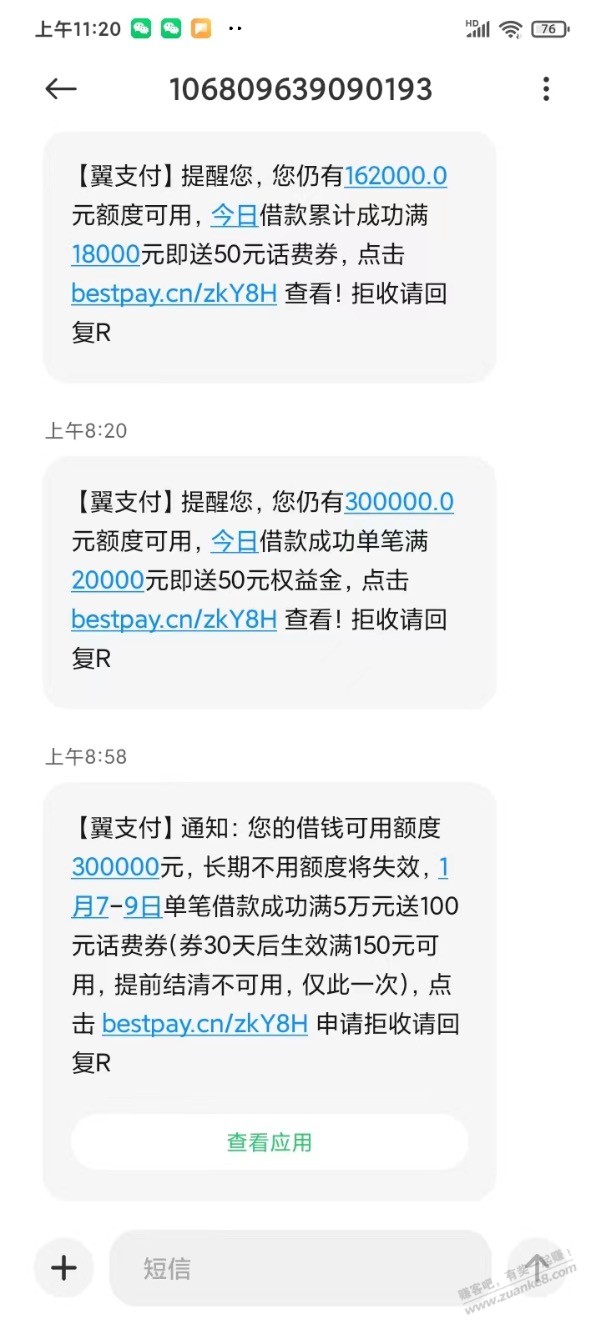Image resolution: width=601 pixels, height=1334 pixels.
Task: Tap the 300000.0 amount link
Action: point(399,502)
